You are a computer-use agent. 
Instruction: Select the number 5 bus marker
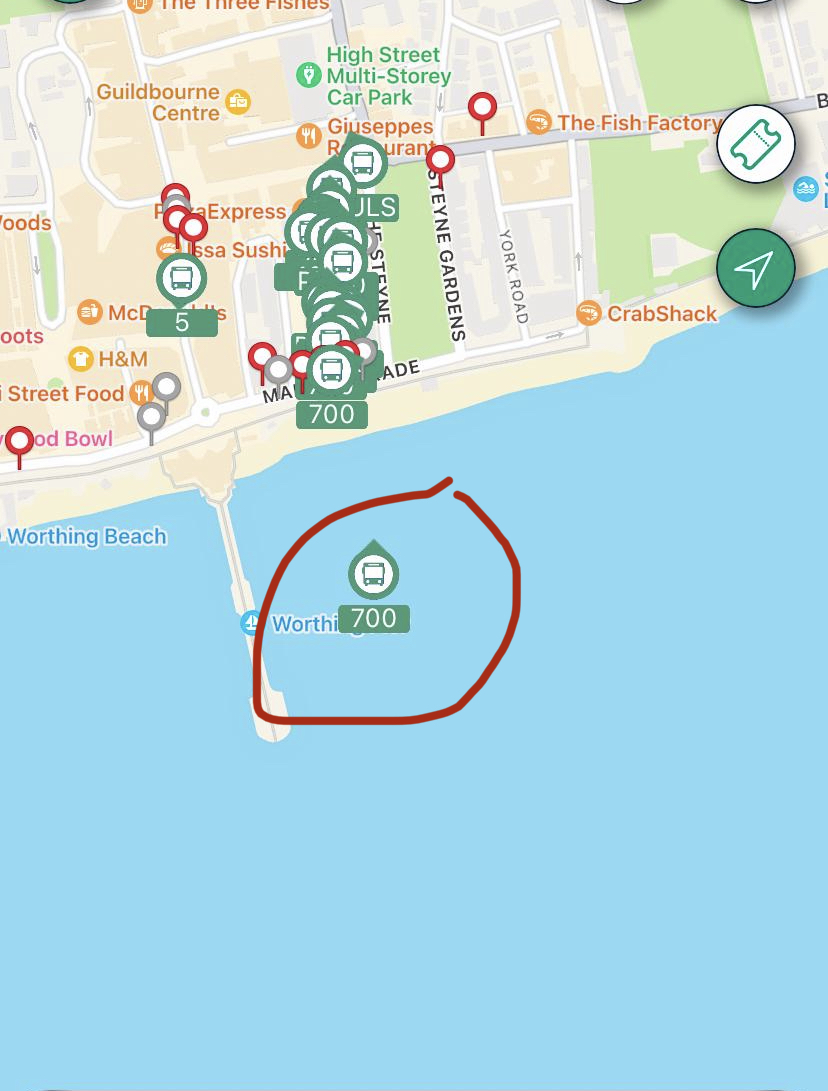[x=181, y=278]
